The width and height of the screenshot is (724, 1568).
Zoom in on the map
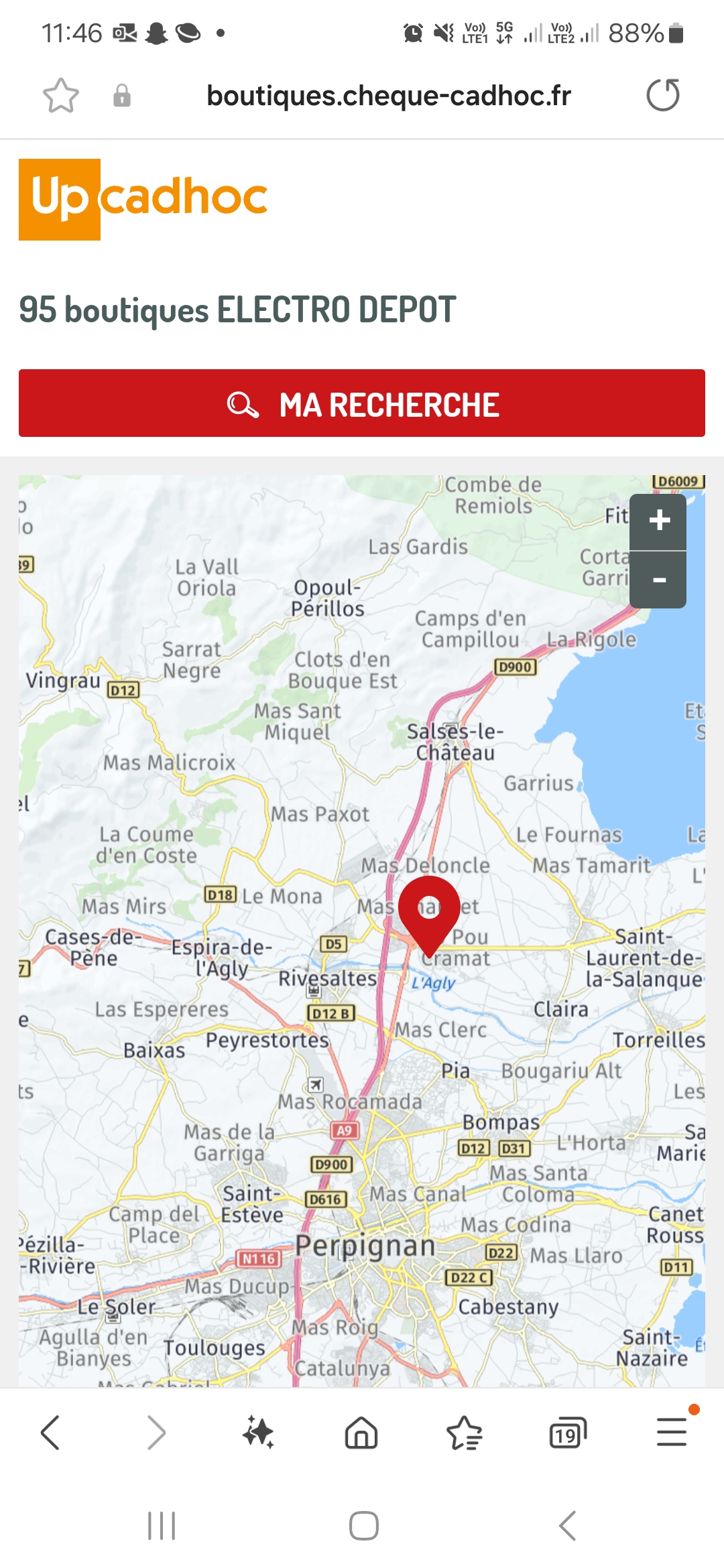point(658,521)
